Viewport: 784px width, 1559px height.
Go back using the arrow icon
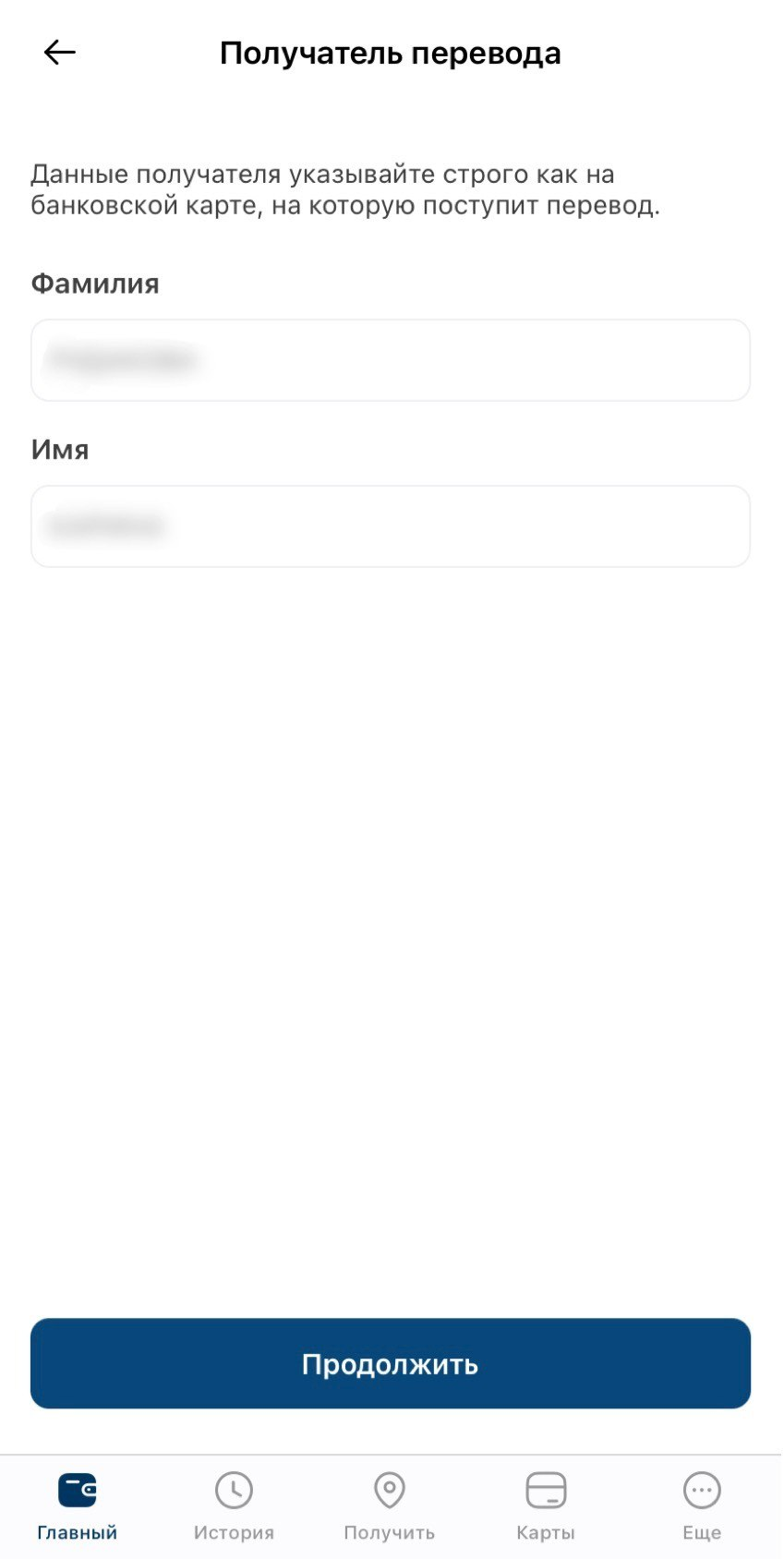coord(60,53)
